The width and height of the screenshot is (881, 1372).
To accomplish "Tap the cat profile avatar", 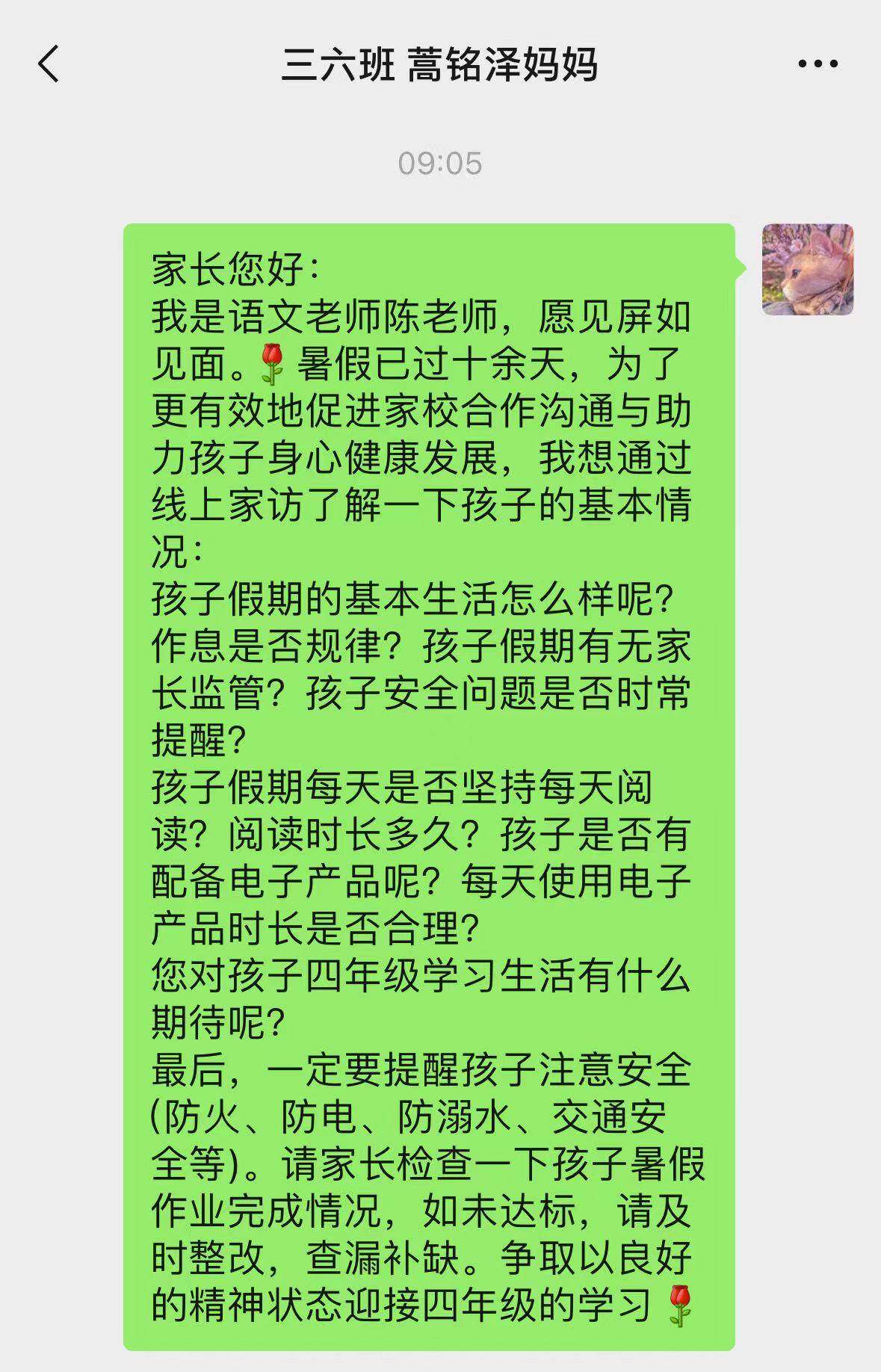I will click(807, 269).
